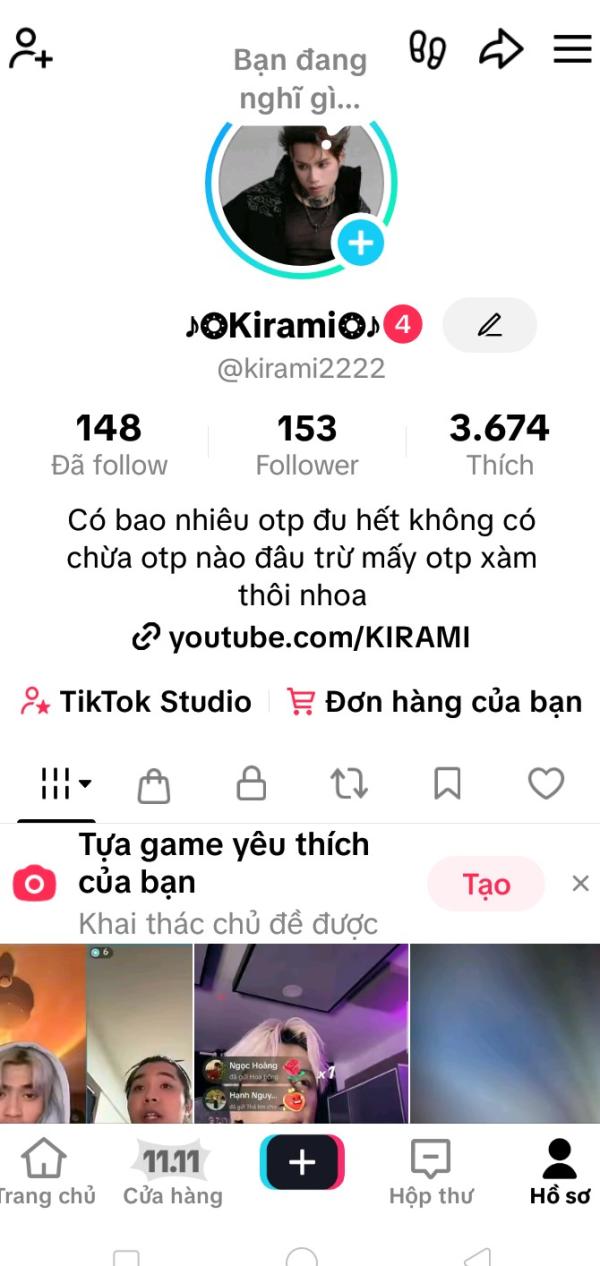
Task: Open TikTok Studio
Action: click(136, 702)
